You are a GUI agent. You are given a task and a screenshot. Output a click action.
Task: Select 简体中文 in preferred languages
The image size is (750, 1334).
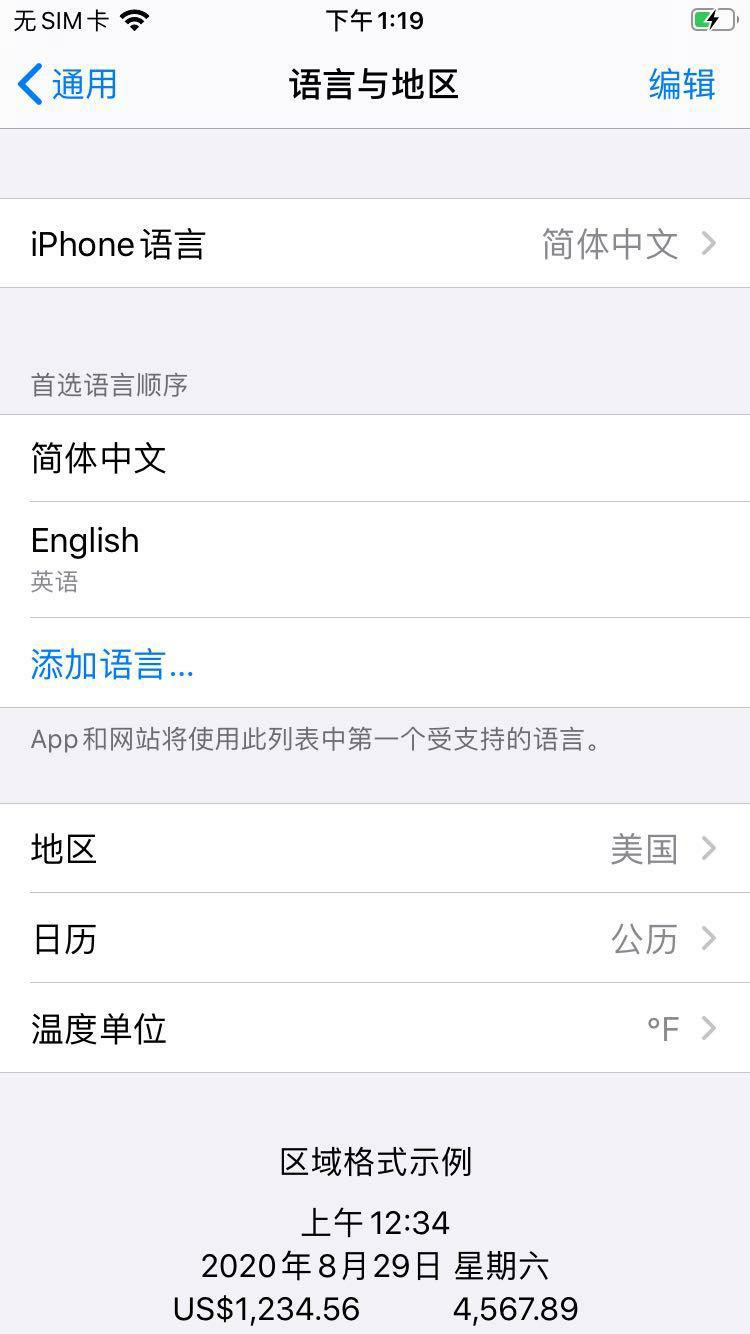coord(375,459)
